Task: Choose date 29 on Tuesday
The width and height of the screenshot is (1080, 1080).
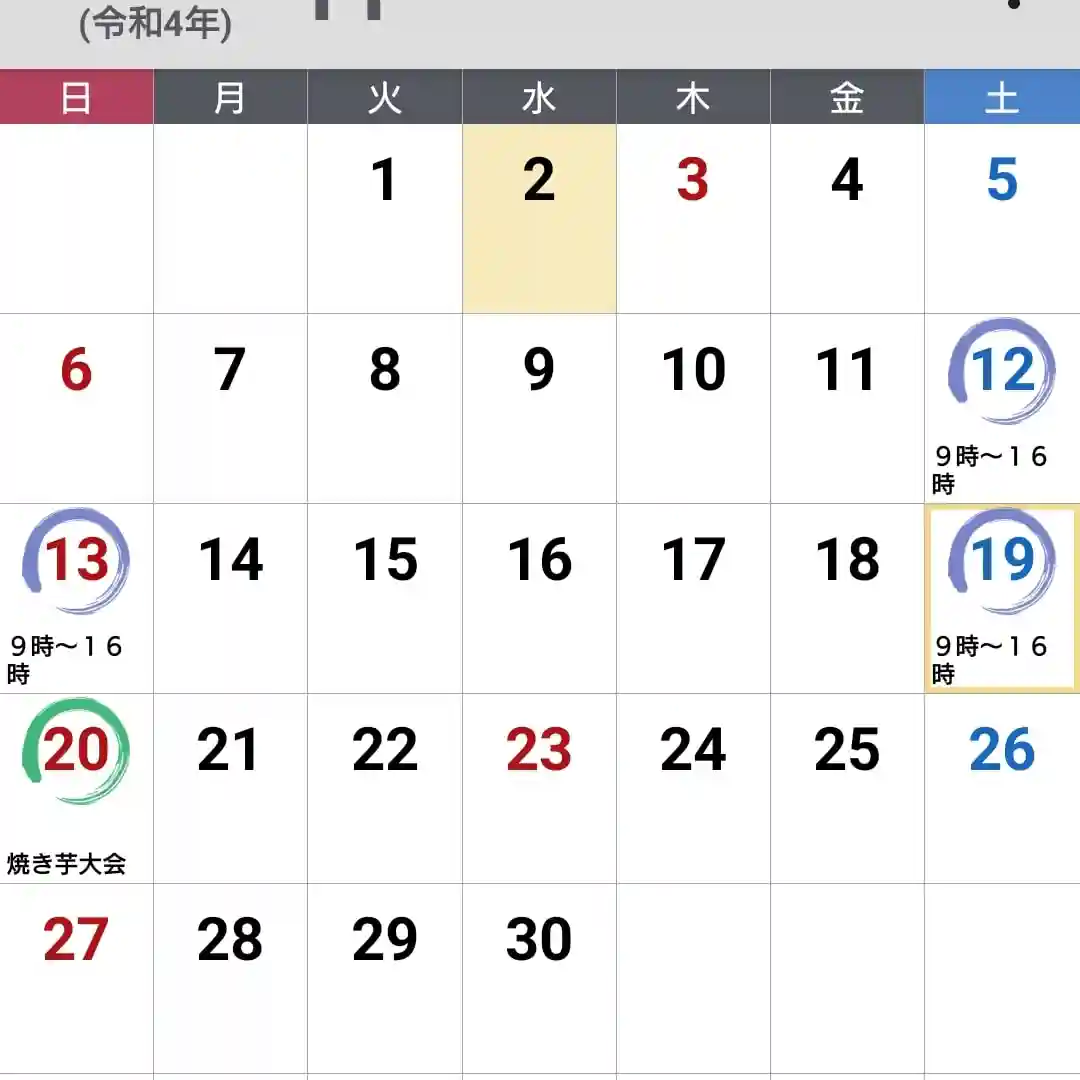Action: click(385, 942)
